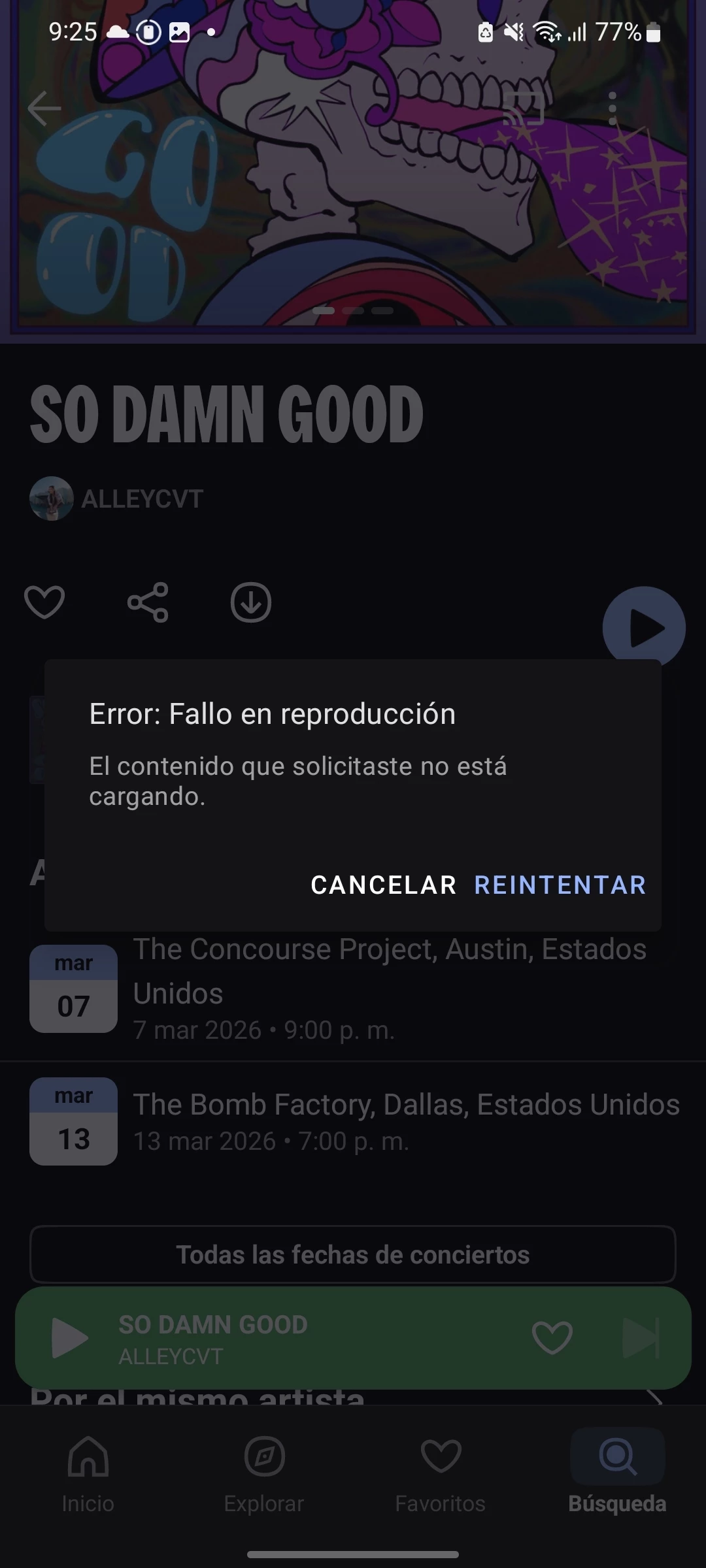This screenshot has width=706, height=1568.
Task: Download the album for offline
Action: (251, 602)
